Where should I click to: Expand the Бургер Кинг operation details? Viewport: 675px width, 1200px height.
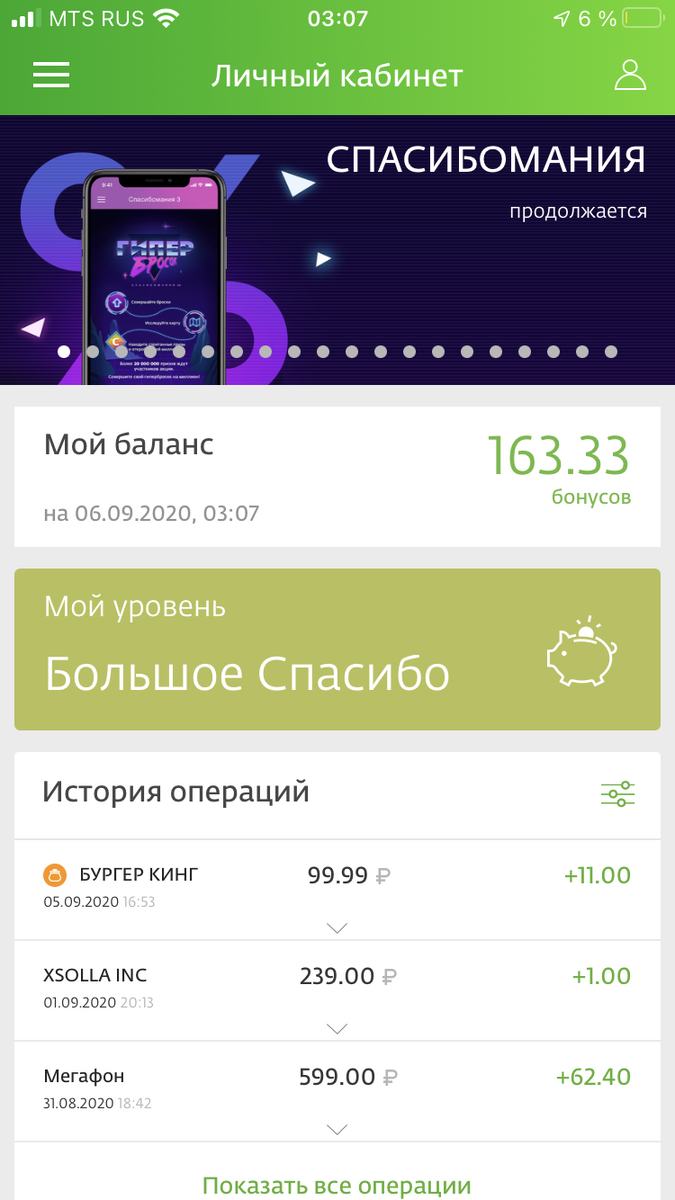pos(337,928)
